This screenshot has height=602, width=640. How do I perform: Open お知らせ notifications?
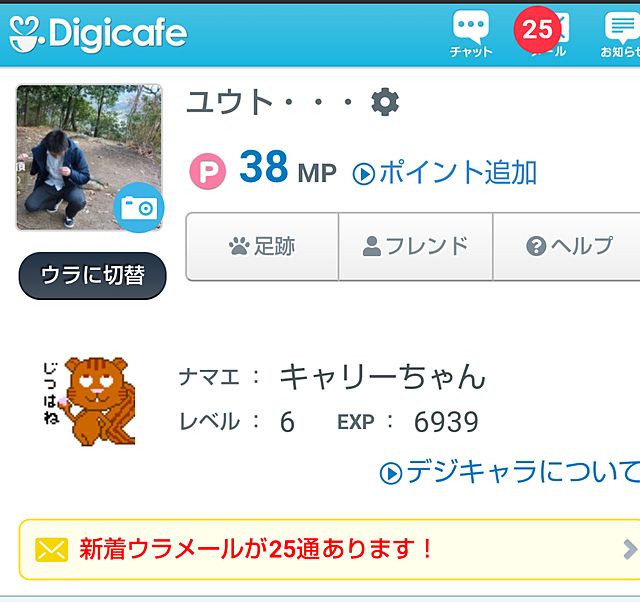tap(621, 33)
